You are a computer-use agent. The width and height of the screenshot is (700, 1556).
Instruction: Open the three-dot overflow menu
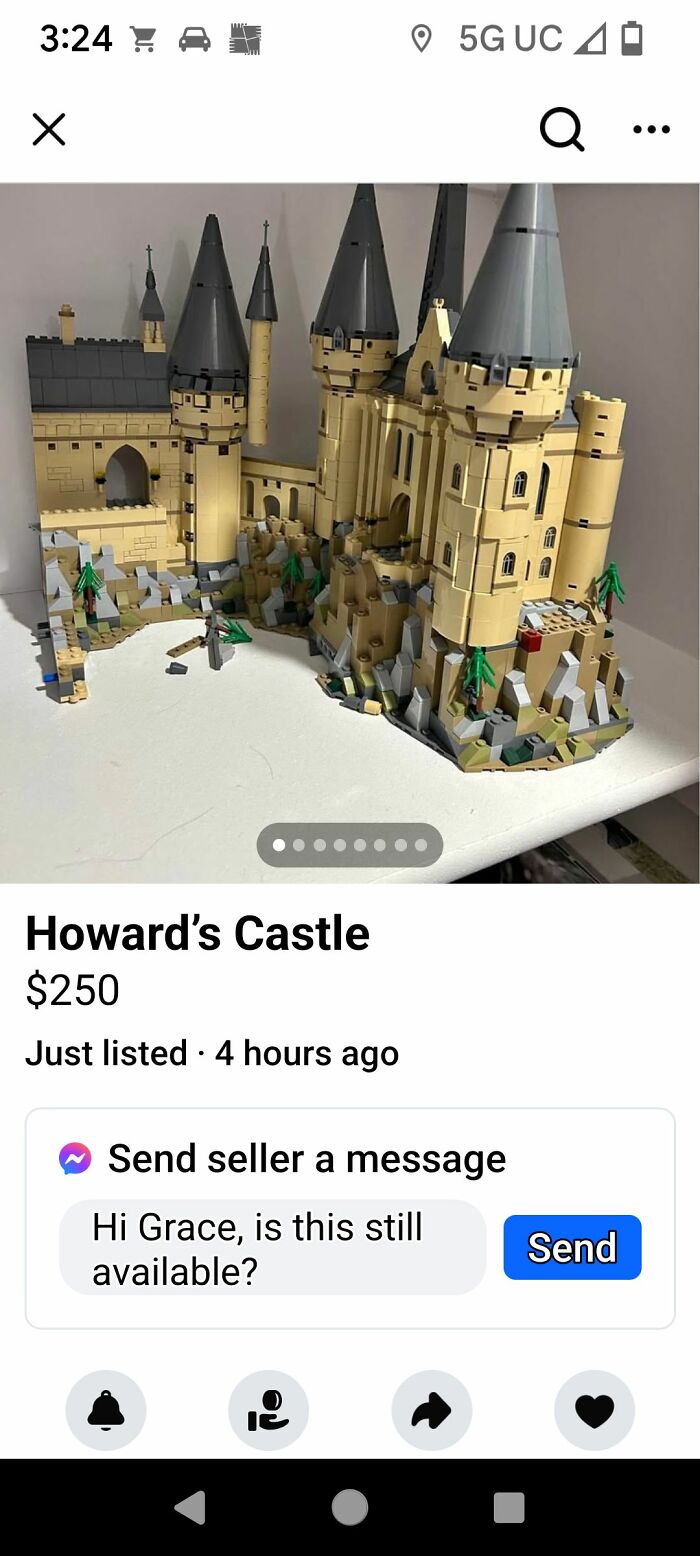coord(651,129)
